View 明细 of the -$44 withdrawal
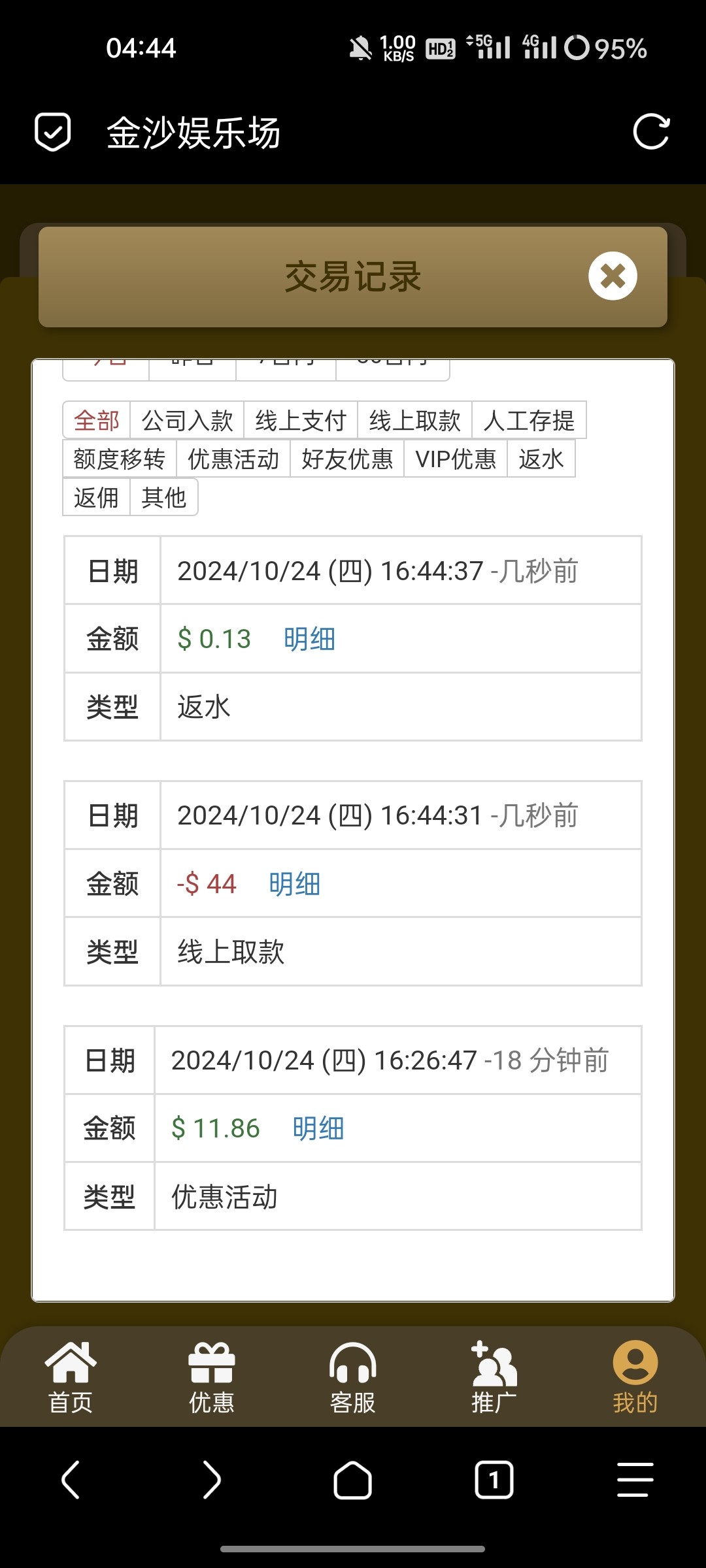This screenshot has width=706, height=1568. tap(294, 884)
